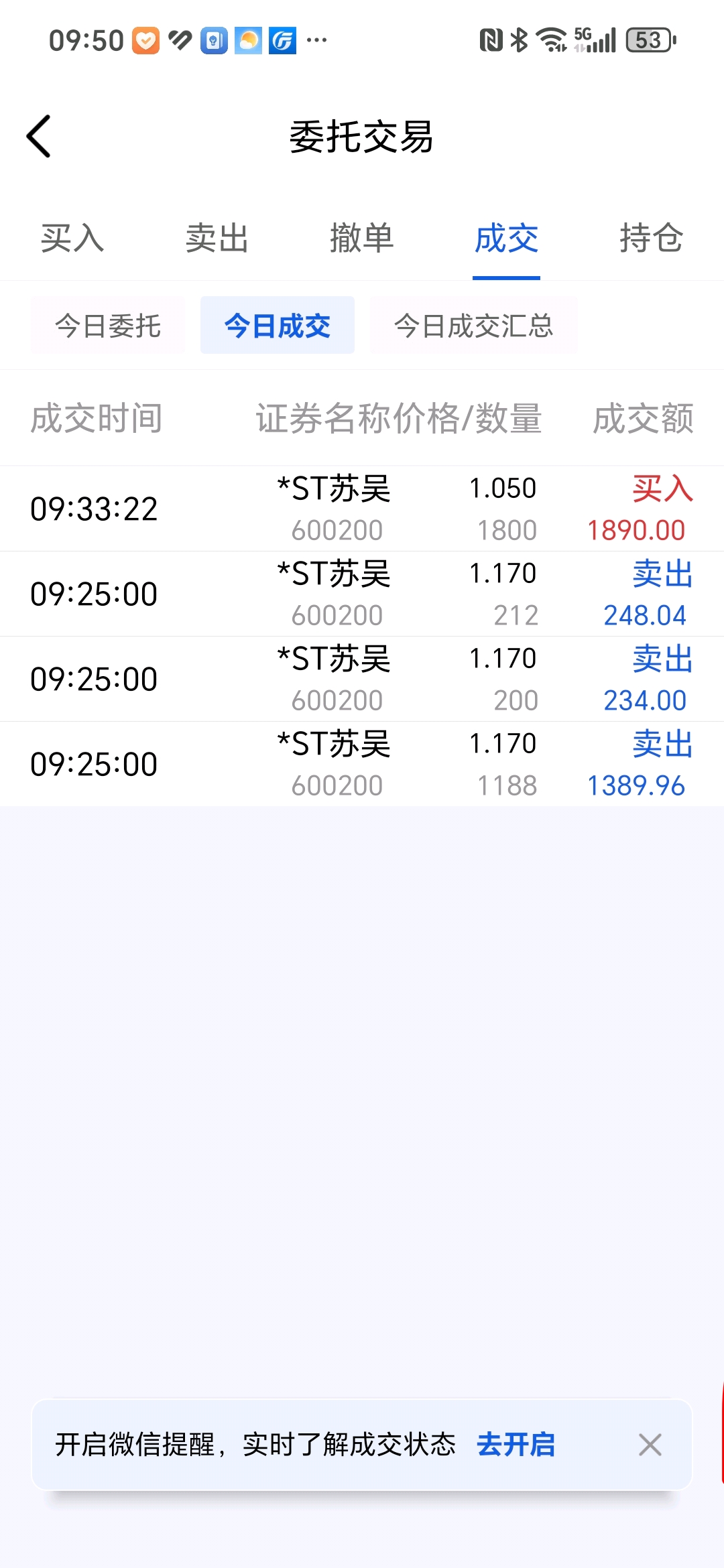
Task: Open the 09:33:22 买入 trade record
Action: coord(362,509)
